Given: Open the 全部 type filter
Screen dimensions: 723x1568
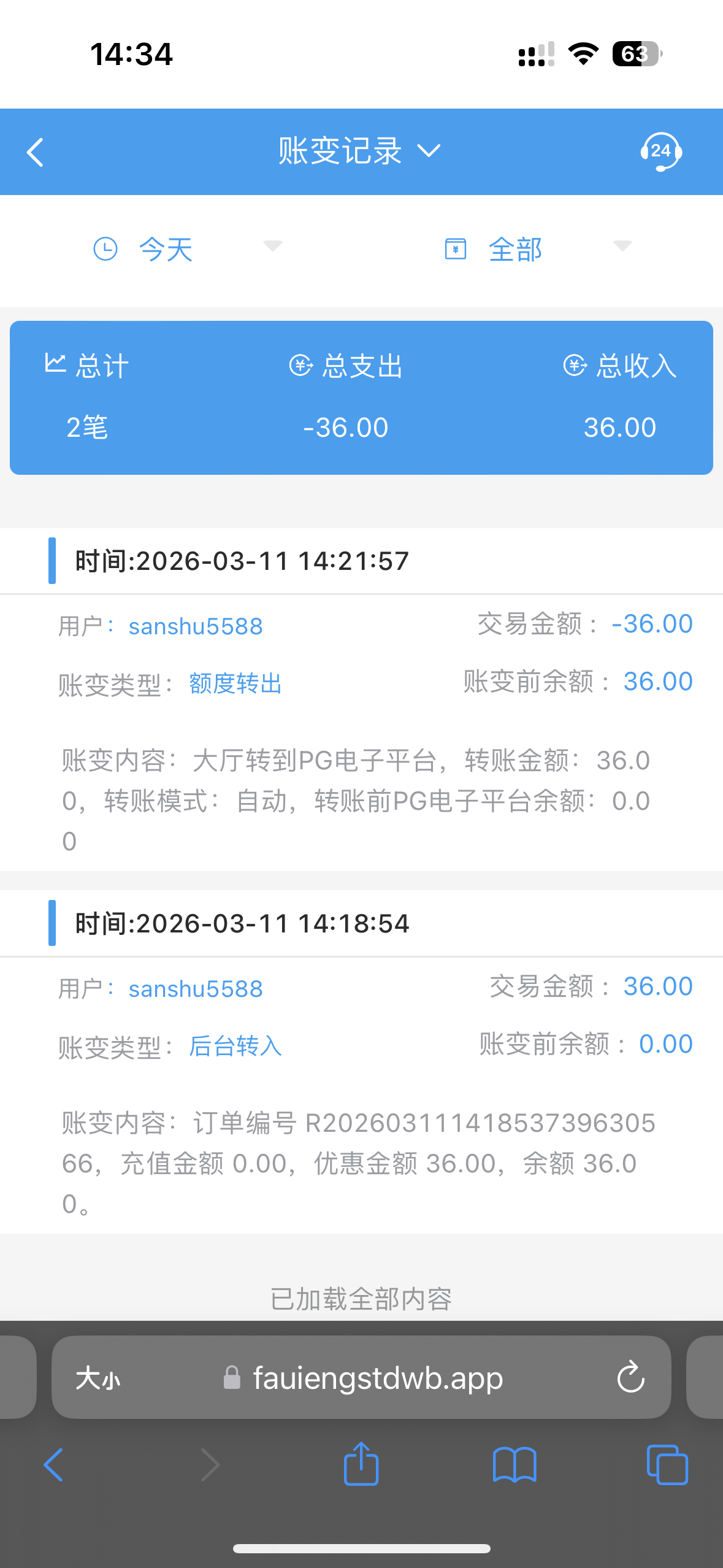Looking at the screenshot, I should click(x=535, y=249).
